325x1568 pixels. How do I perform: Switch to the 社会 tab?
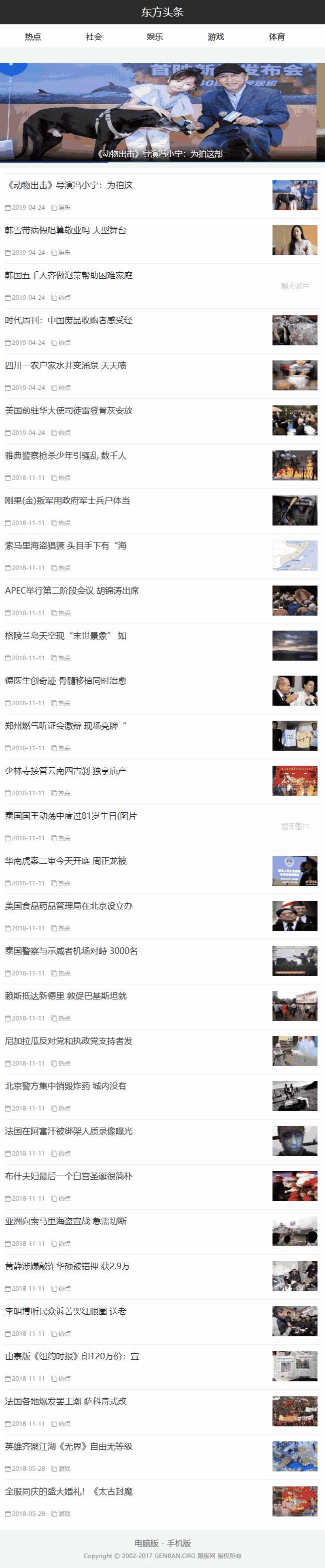[93, 37]
